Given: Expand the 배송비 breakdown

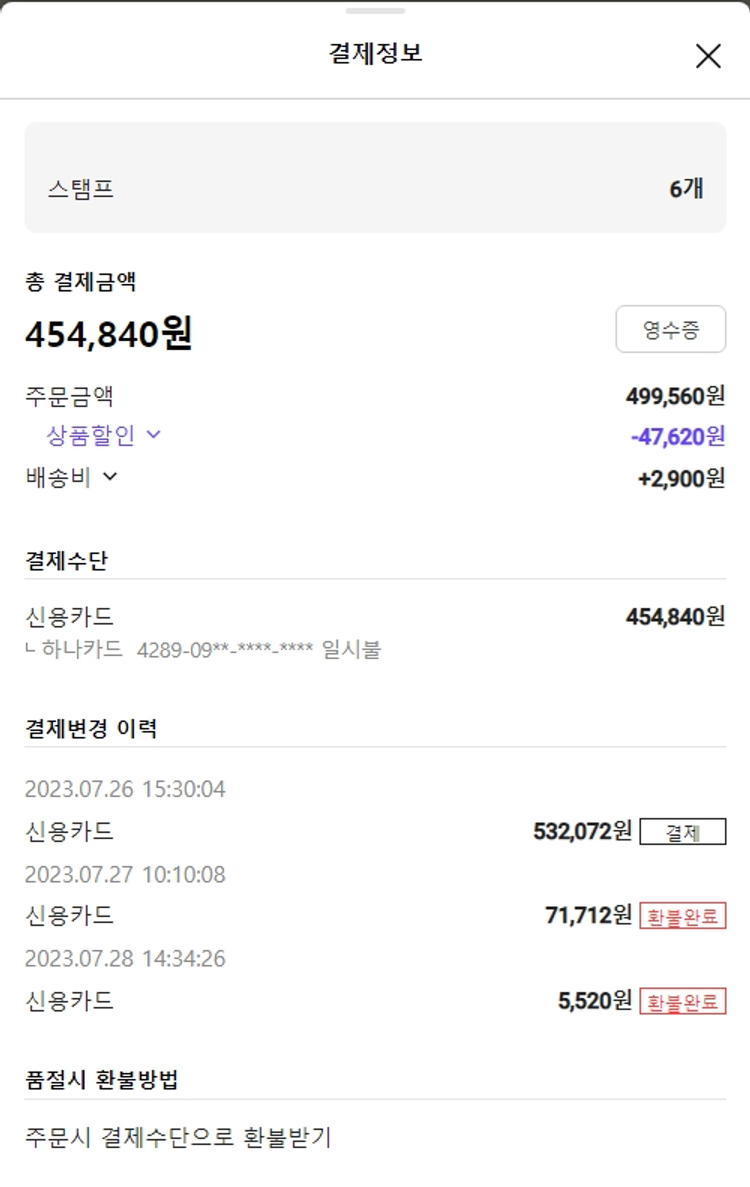Looking at the screenshot, I should pyautogui.click(x=72, y=477).
